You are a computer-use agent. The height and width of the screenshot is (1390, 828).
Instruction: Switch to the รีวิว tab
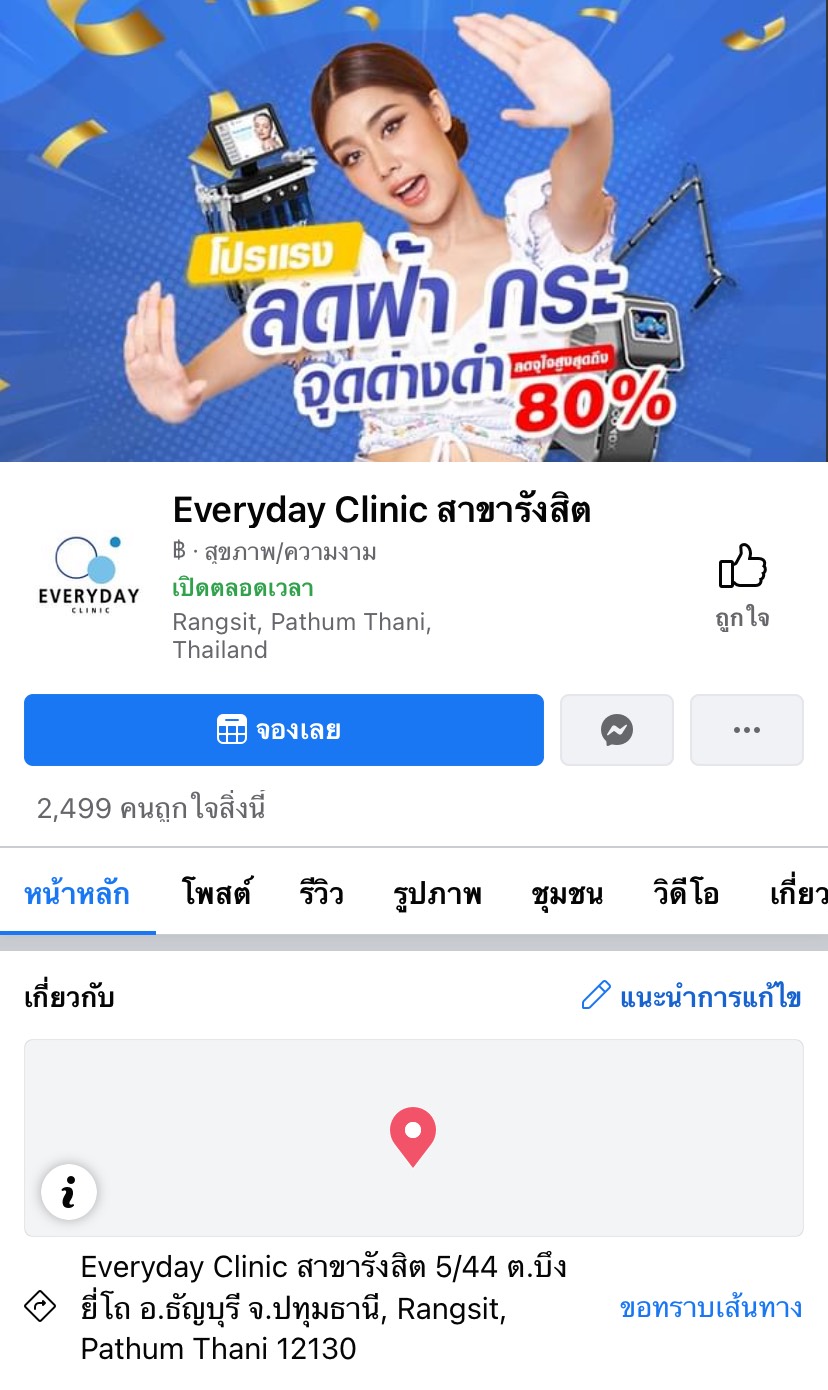321,893
